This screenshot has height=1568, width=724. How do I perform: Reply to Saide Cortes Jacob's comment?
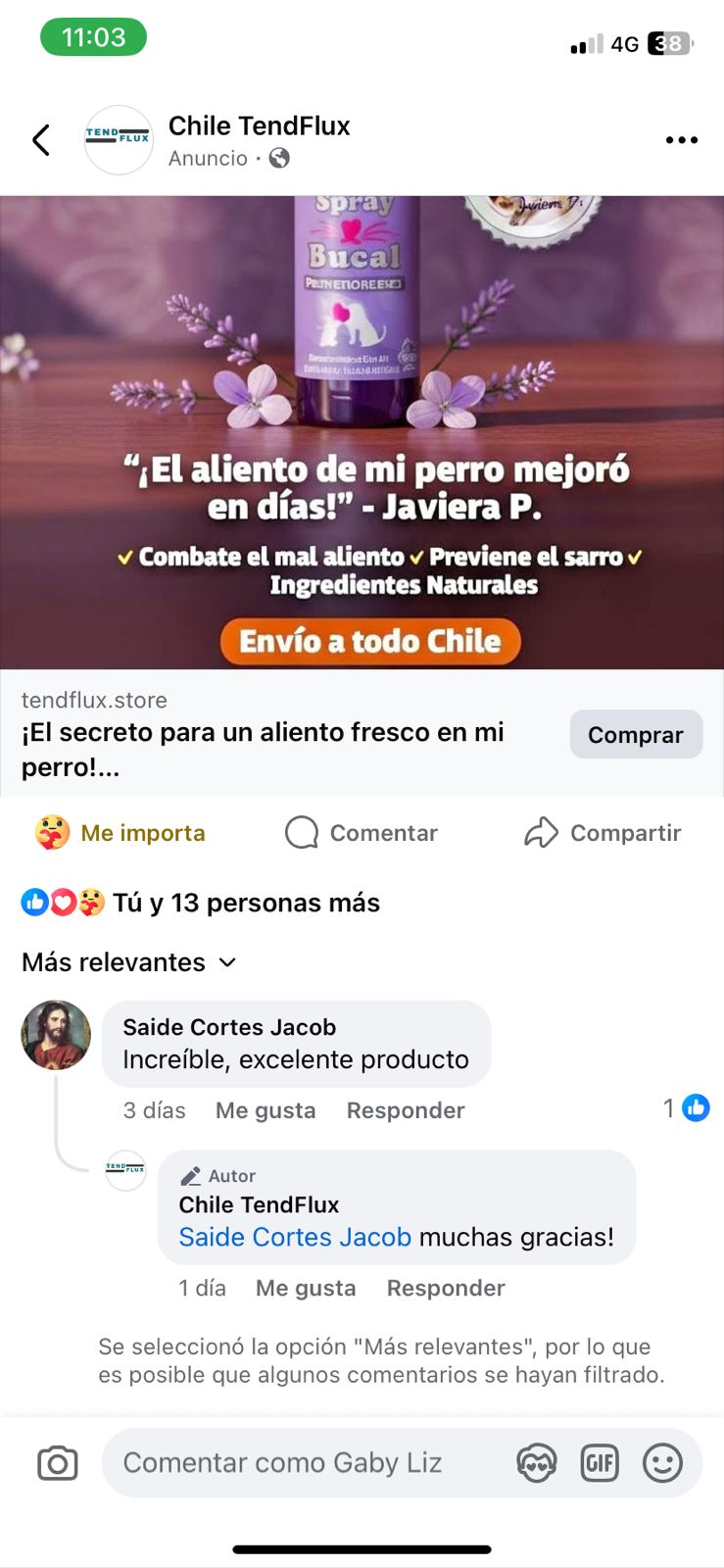click(406, 1110)
